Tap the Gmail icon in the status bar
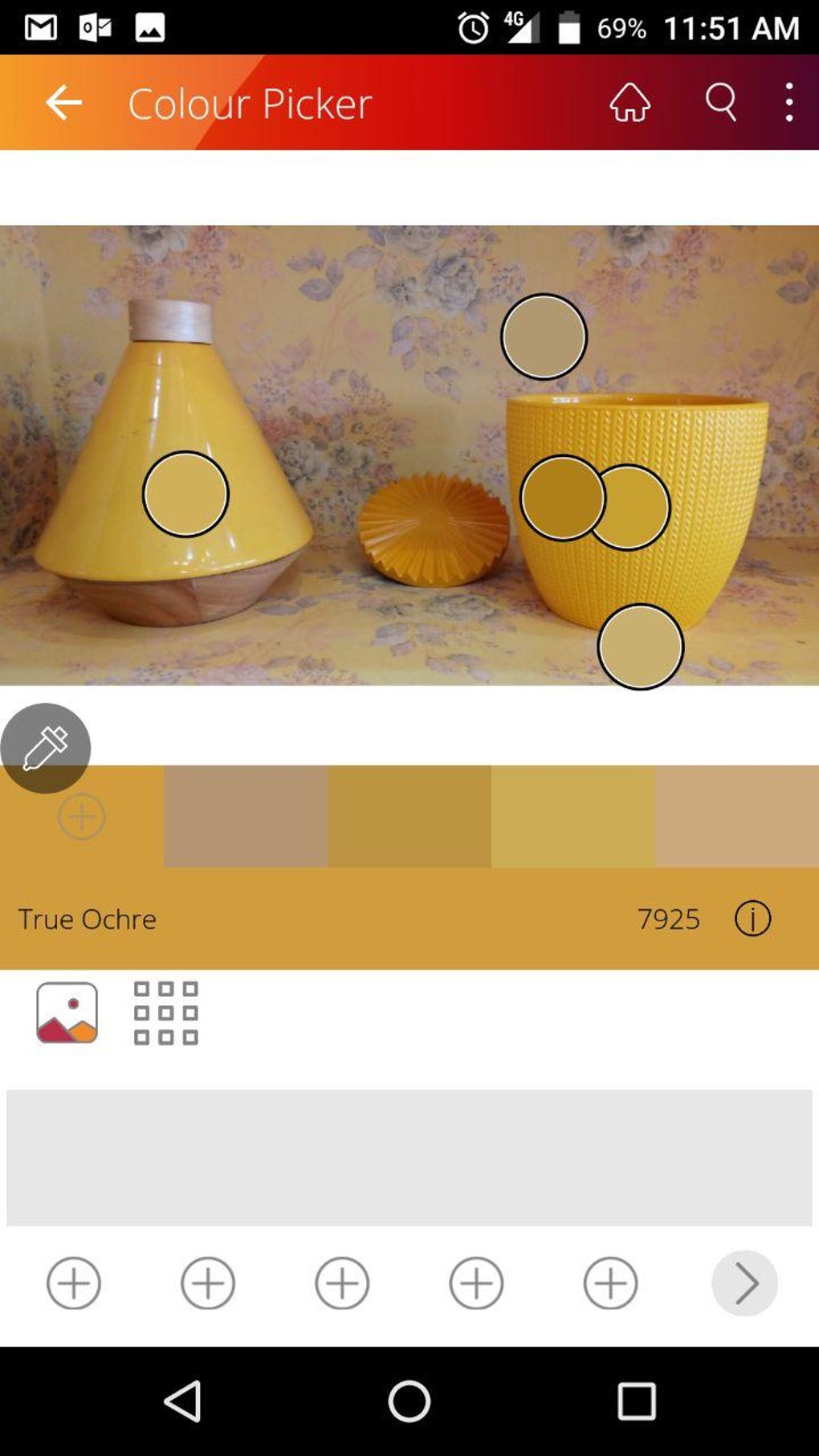The image size is (819, 1456). [x=39, y=27]
